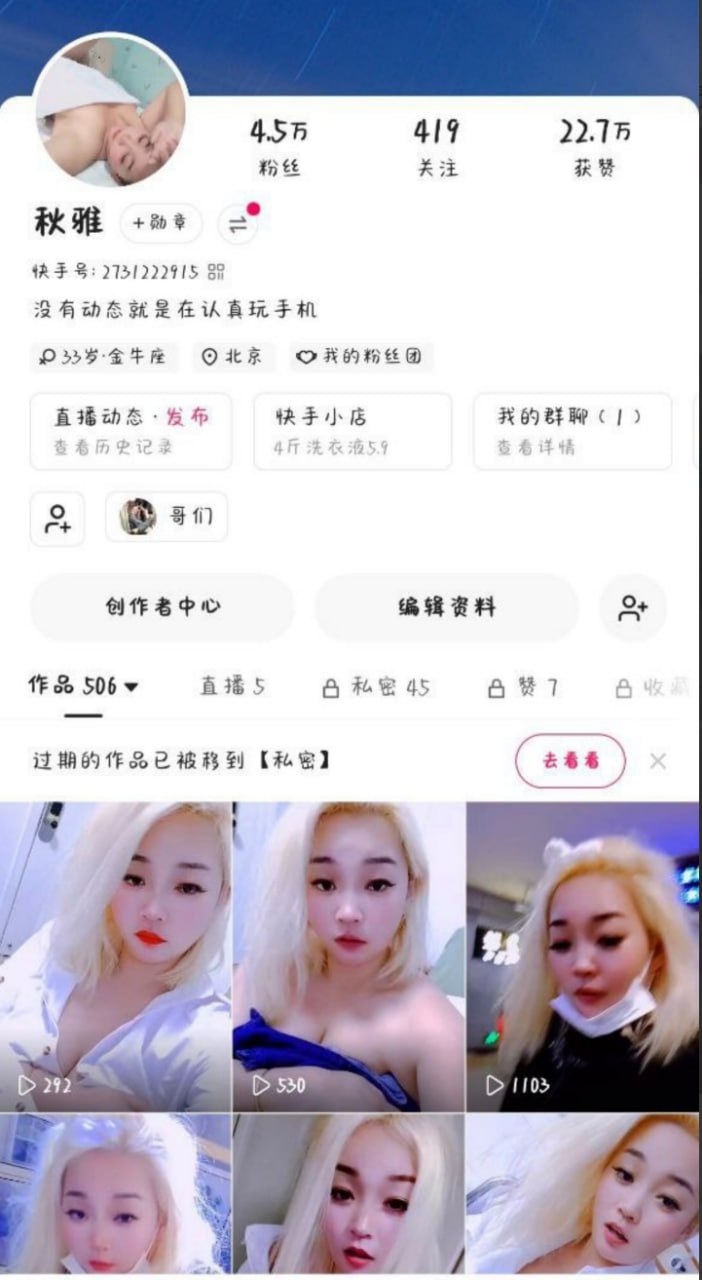Open the video with 1103 plays
Screen dimensions: 702x1280
(583, 955)
